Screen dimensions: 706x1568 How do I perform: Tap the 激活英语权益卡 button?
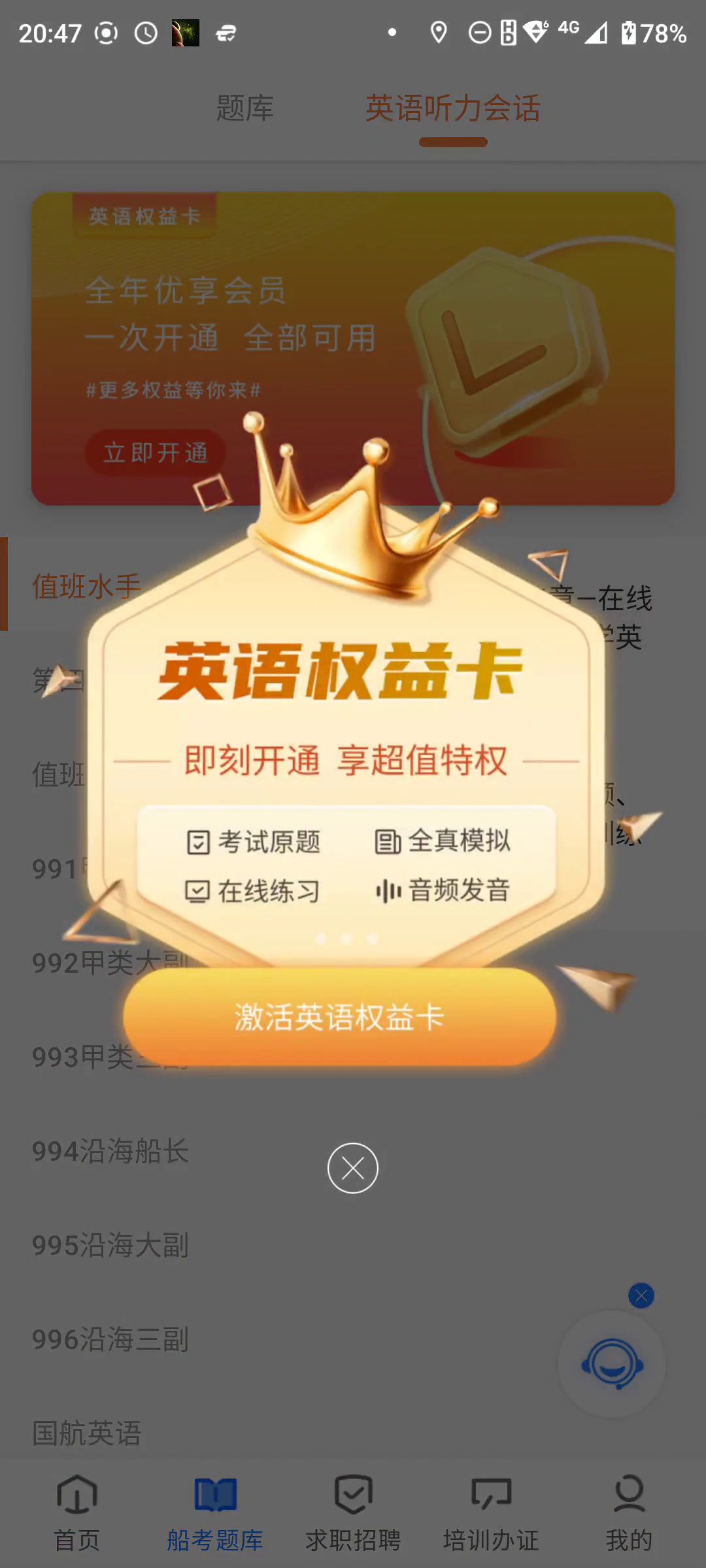coord(339,1017)
